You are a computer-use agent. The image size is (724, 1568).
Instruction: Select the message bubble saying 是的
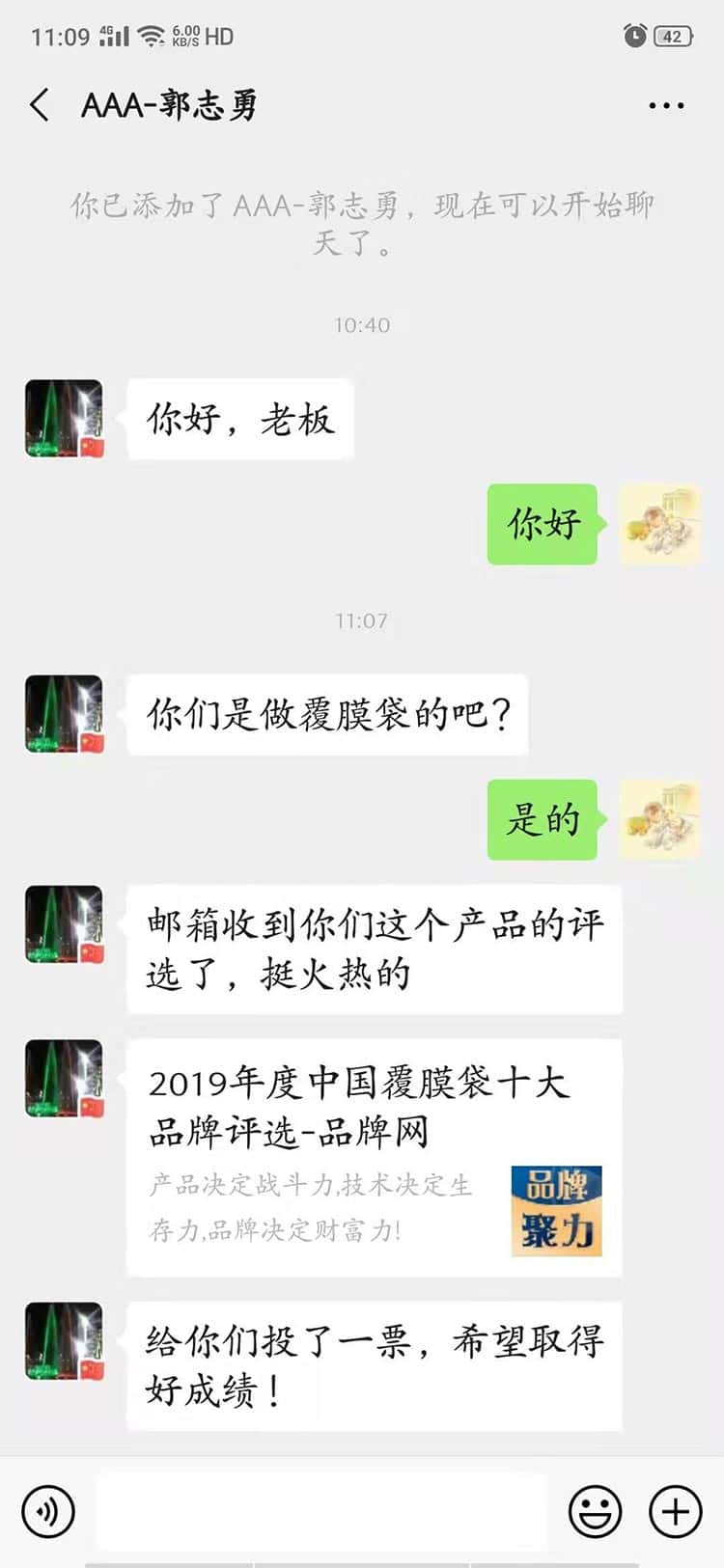542,819
